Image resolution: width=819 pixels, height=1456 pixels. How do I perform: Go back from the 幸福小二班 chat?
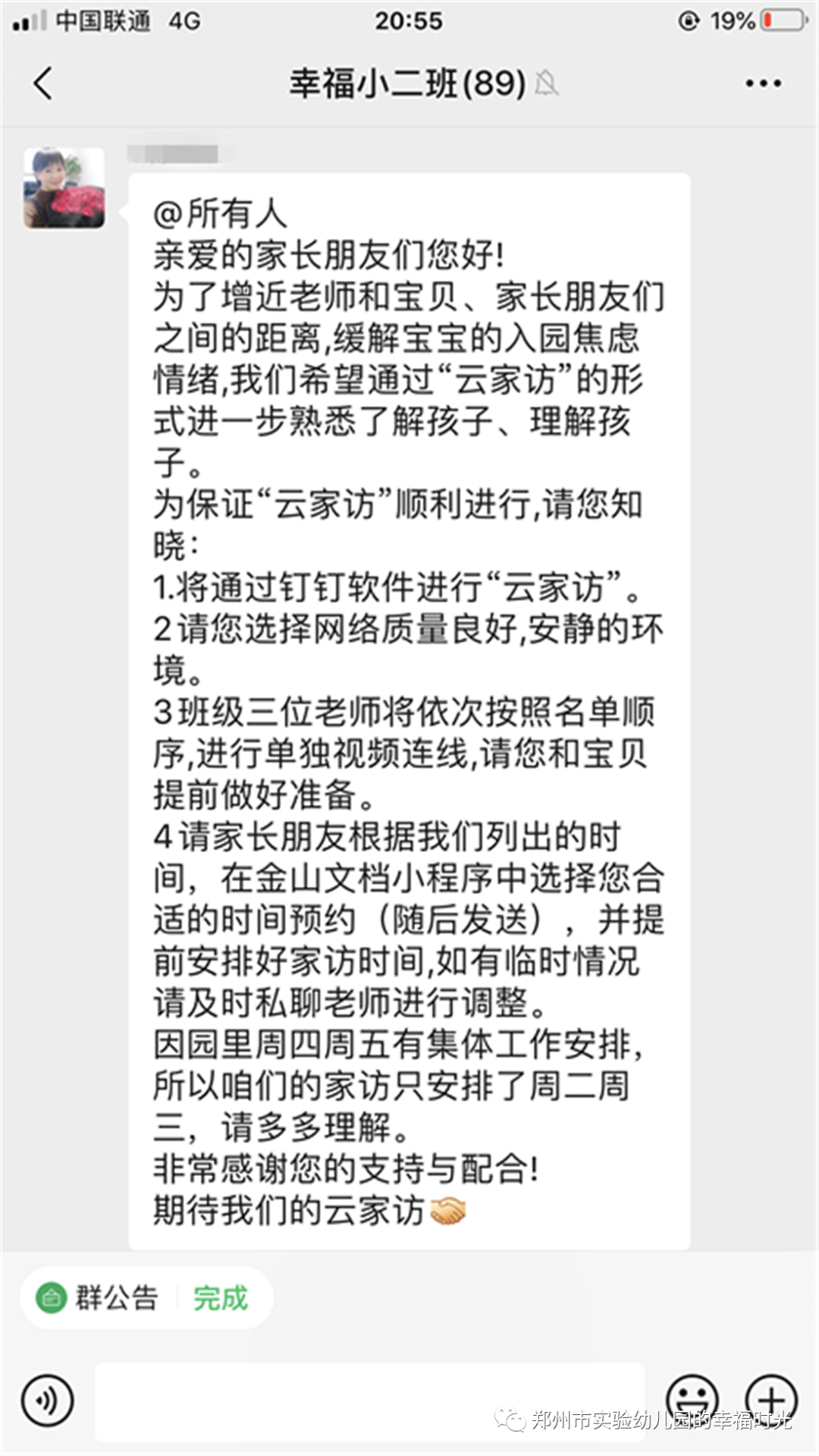43,83
